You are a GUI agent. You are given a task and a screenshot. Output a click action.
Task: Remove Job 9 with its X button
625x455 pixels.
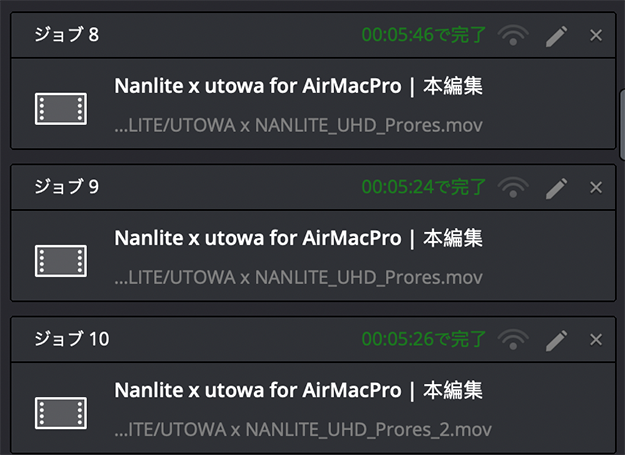596,187
